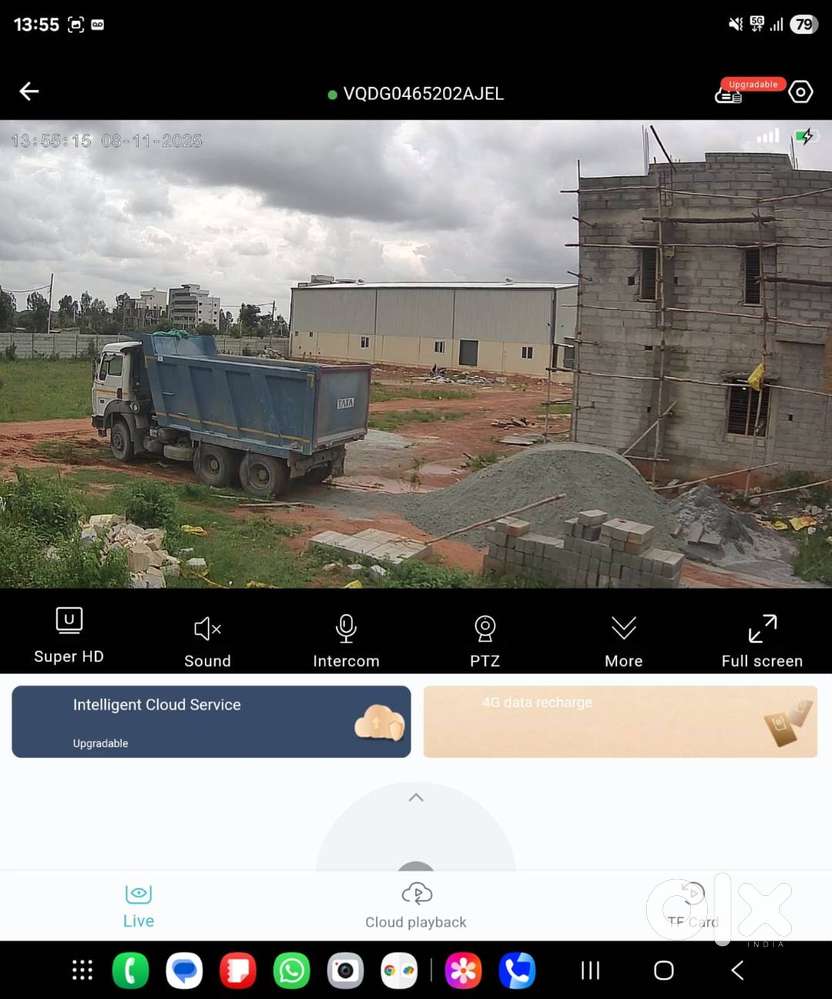The height and width of the screenshot is (999, 832).
Task: Open Intelligent Cloud Service card
Action: click(x=211, y=721)
